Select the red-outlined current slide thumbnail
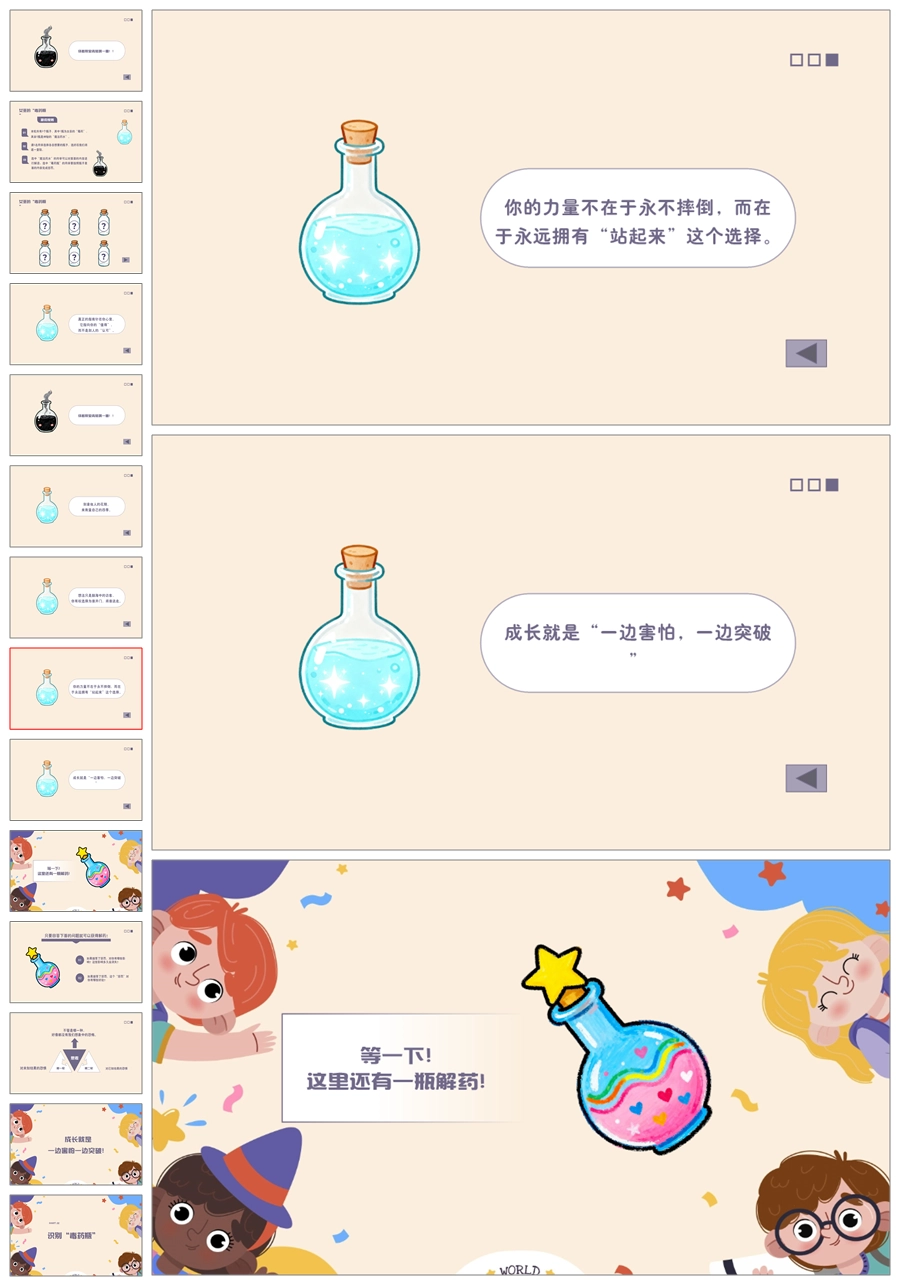 point(76,688)
